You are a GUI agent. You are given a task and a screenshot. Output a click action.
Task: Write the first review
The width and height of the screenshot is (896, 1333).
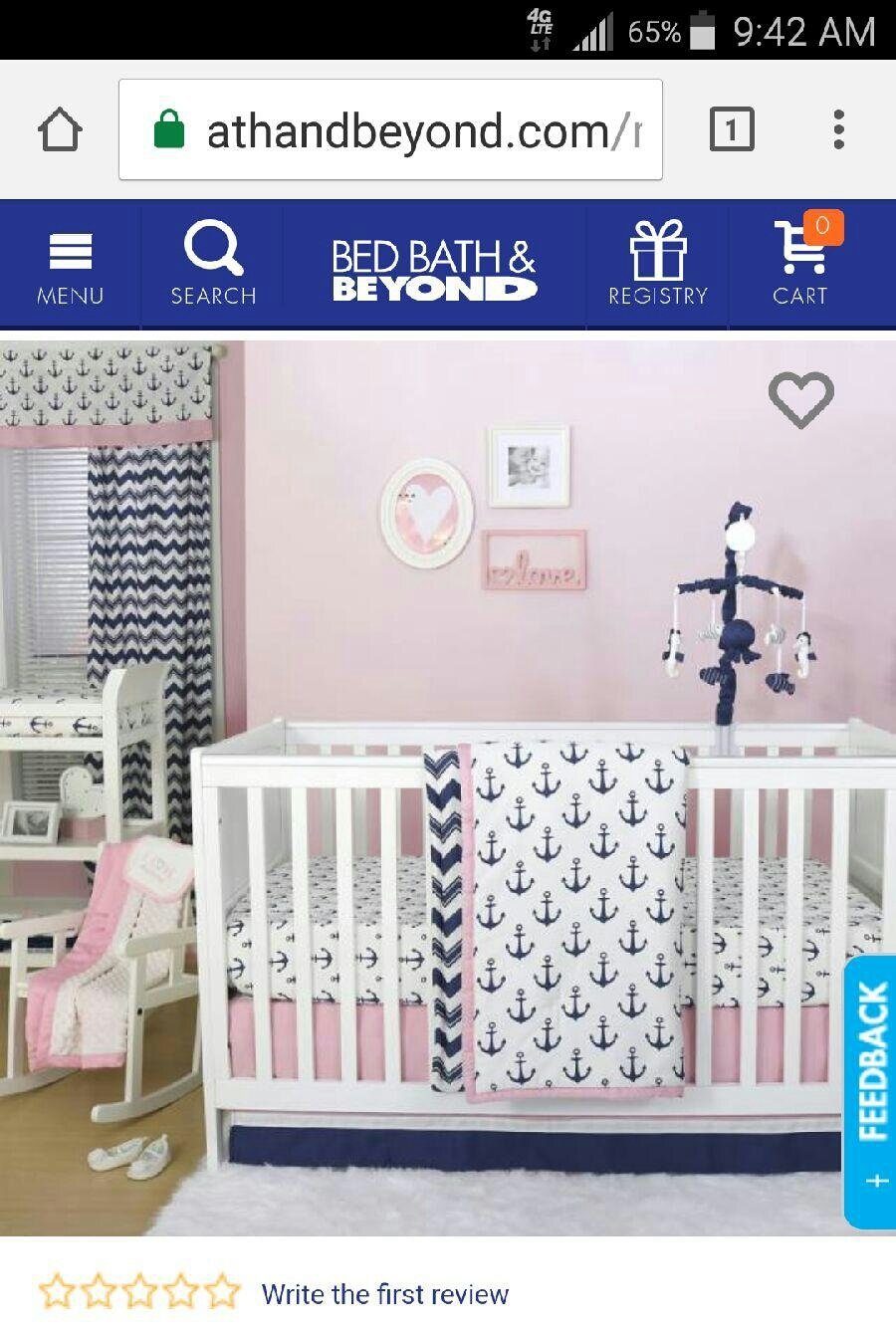click(x=384, y=1294)
